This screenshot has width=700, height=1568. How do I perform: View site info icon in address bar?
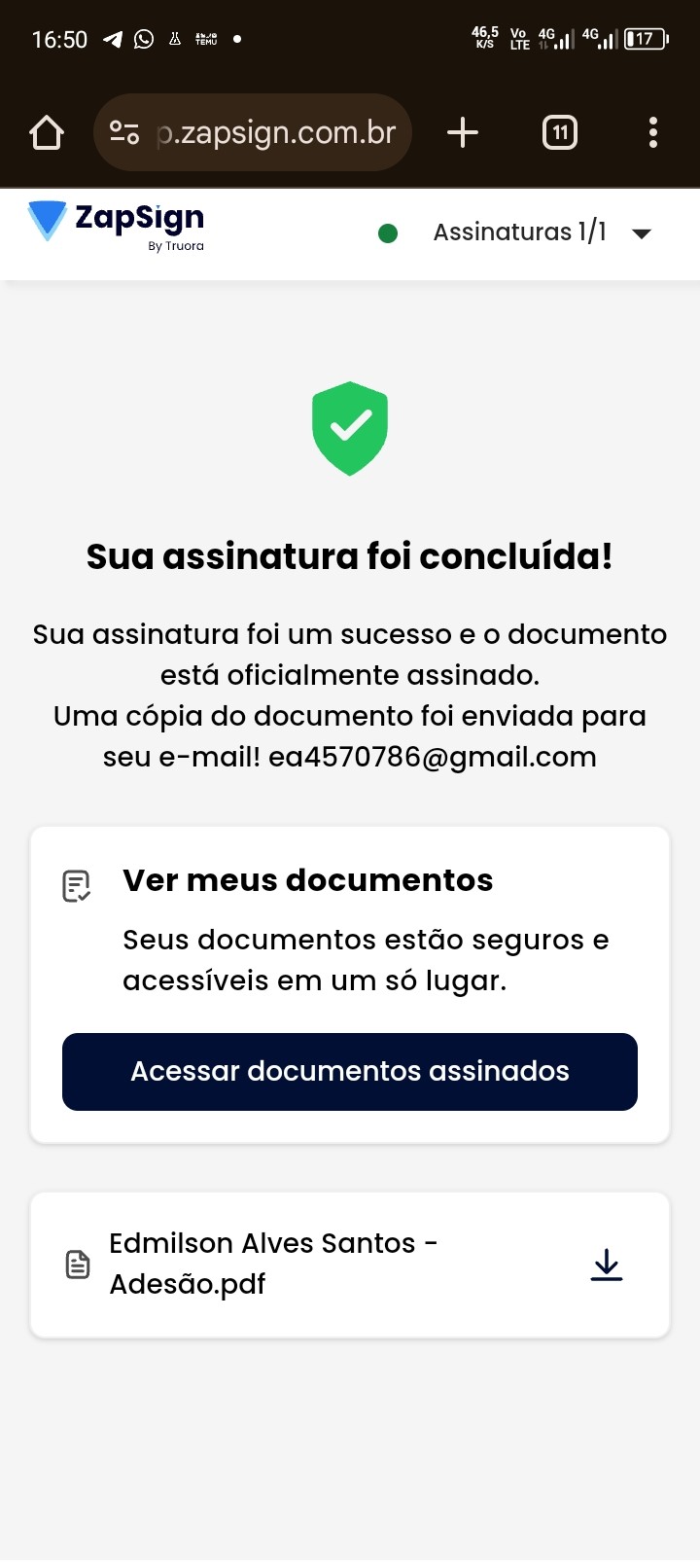click(124, 132)
